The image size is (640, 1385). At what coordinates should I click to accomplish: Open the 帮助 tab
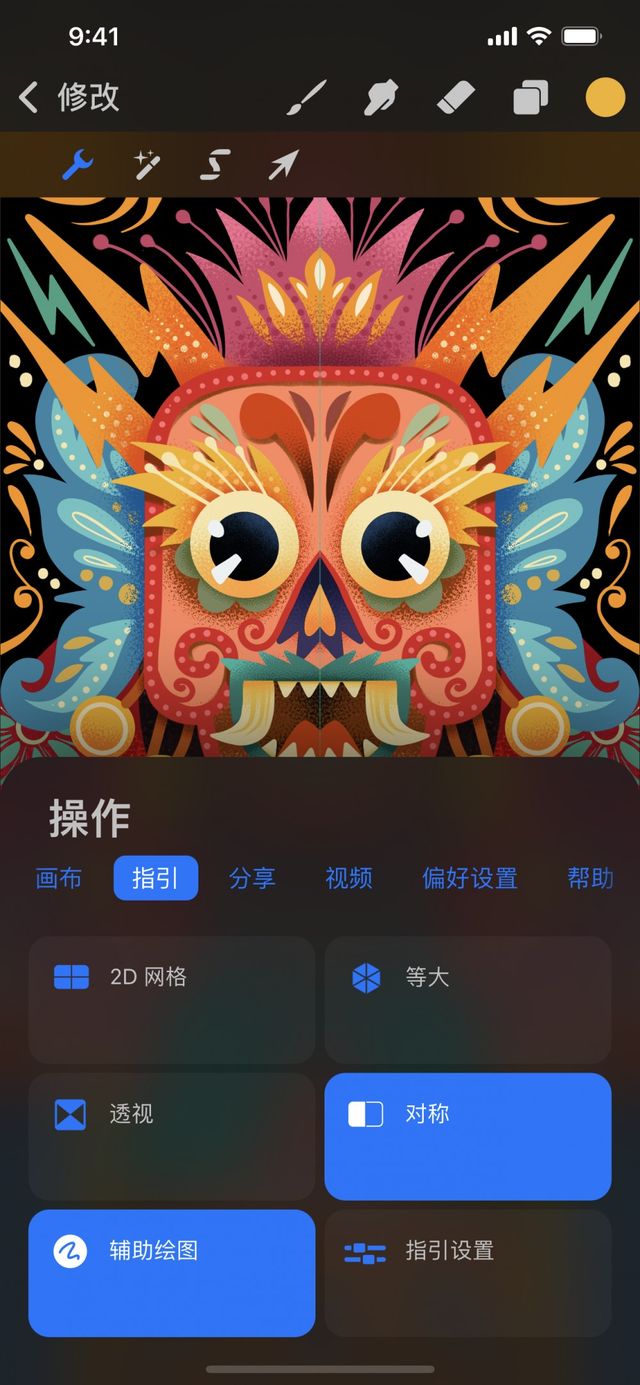point(589,879)
